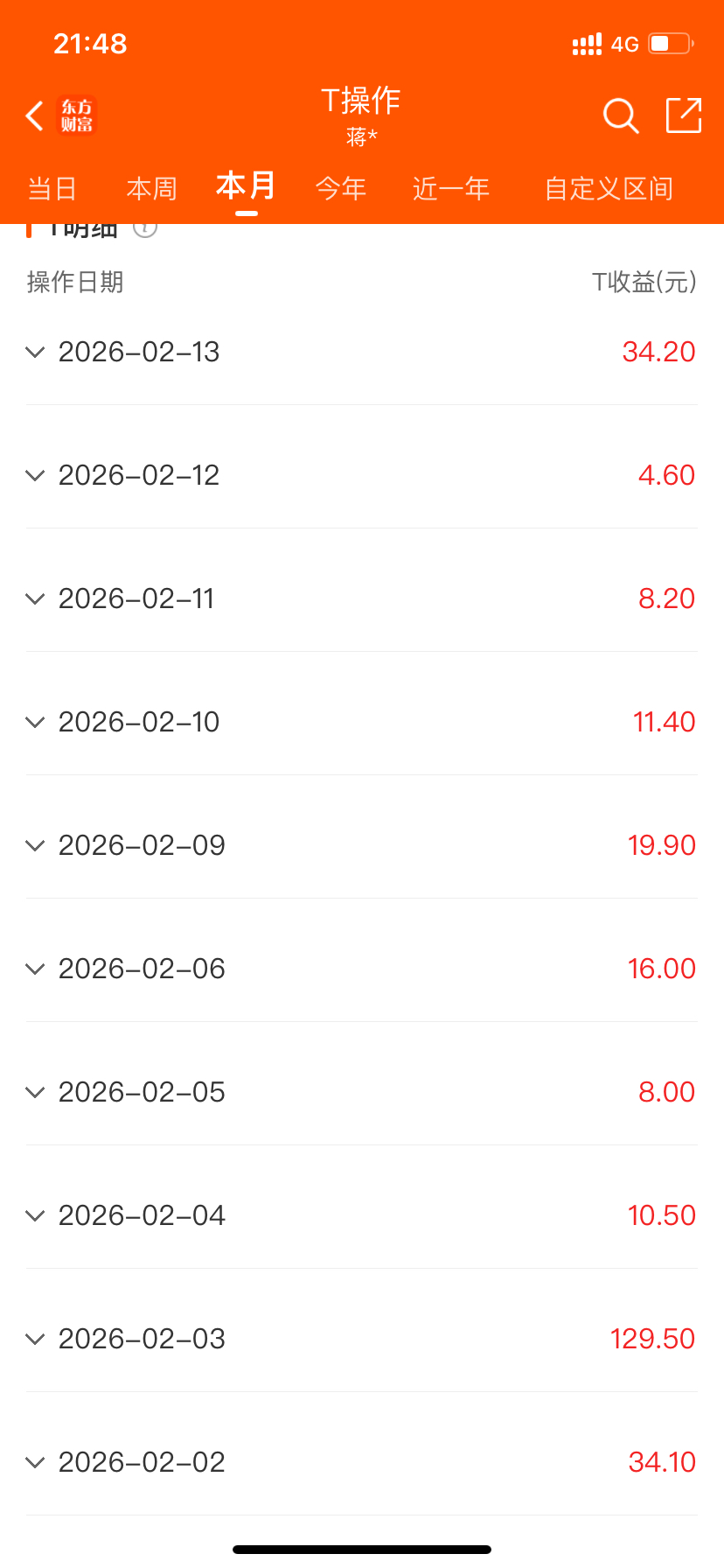Show details of 2026-02-04

[35, 1215]
